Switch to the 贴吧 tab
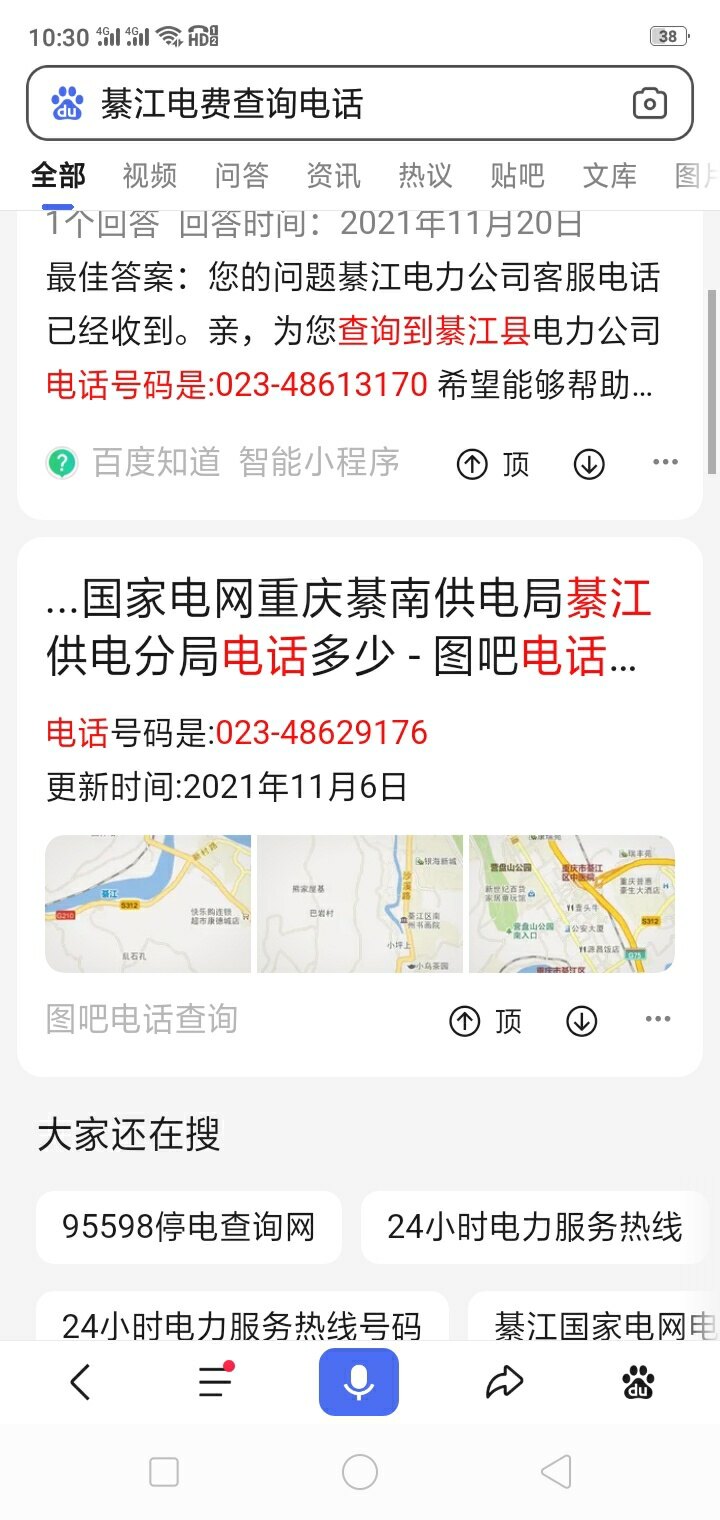The width and height of the screenshot is (720, 1520). coord(518,176)
